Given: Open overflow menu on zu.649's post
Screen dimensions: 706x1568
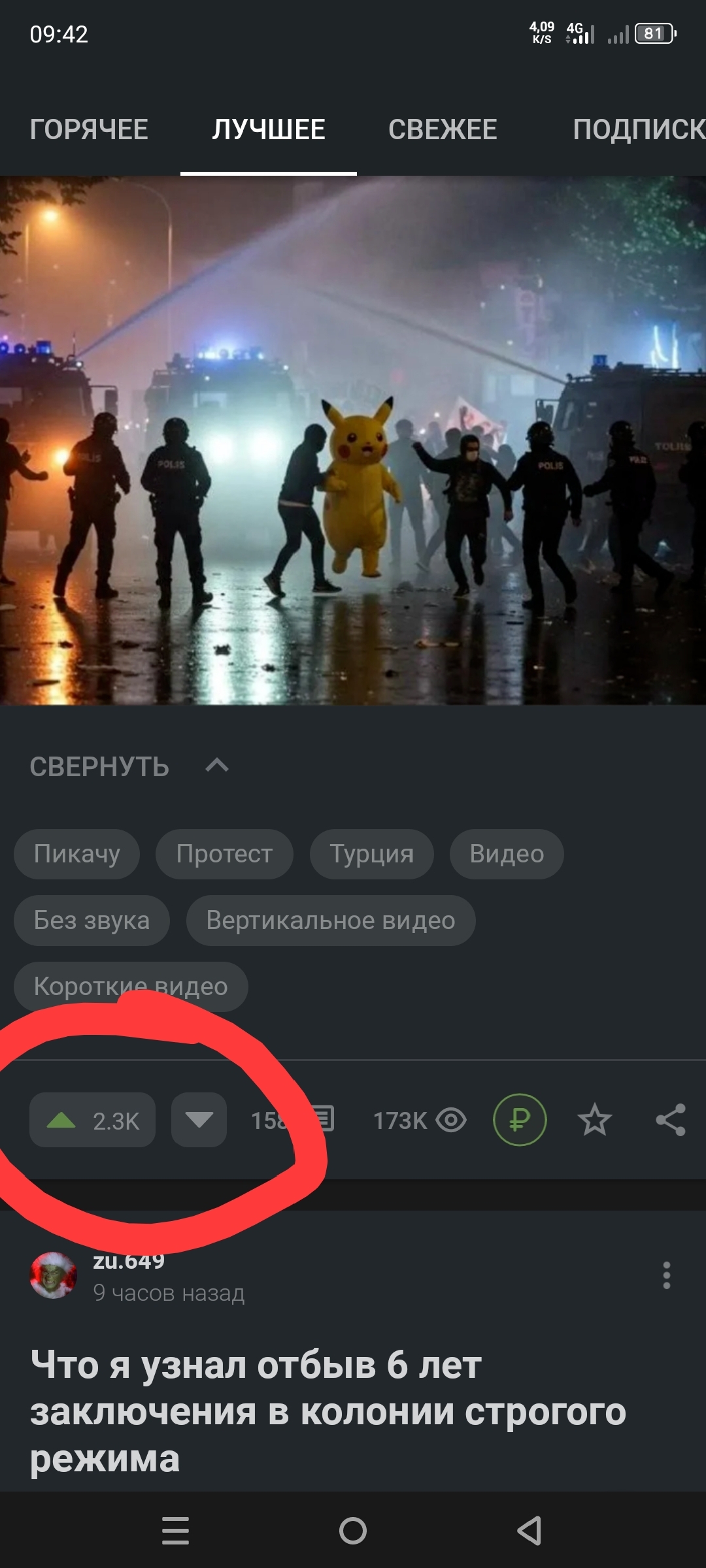Looking at the screenshot, I should (666, 1275).
